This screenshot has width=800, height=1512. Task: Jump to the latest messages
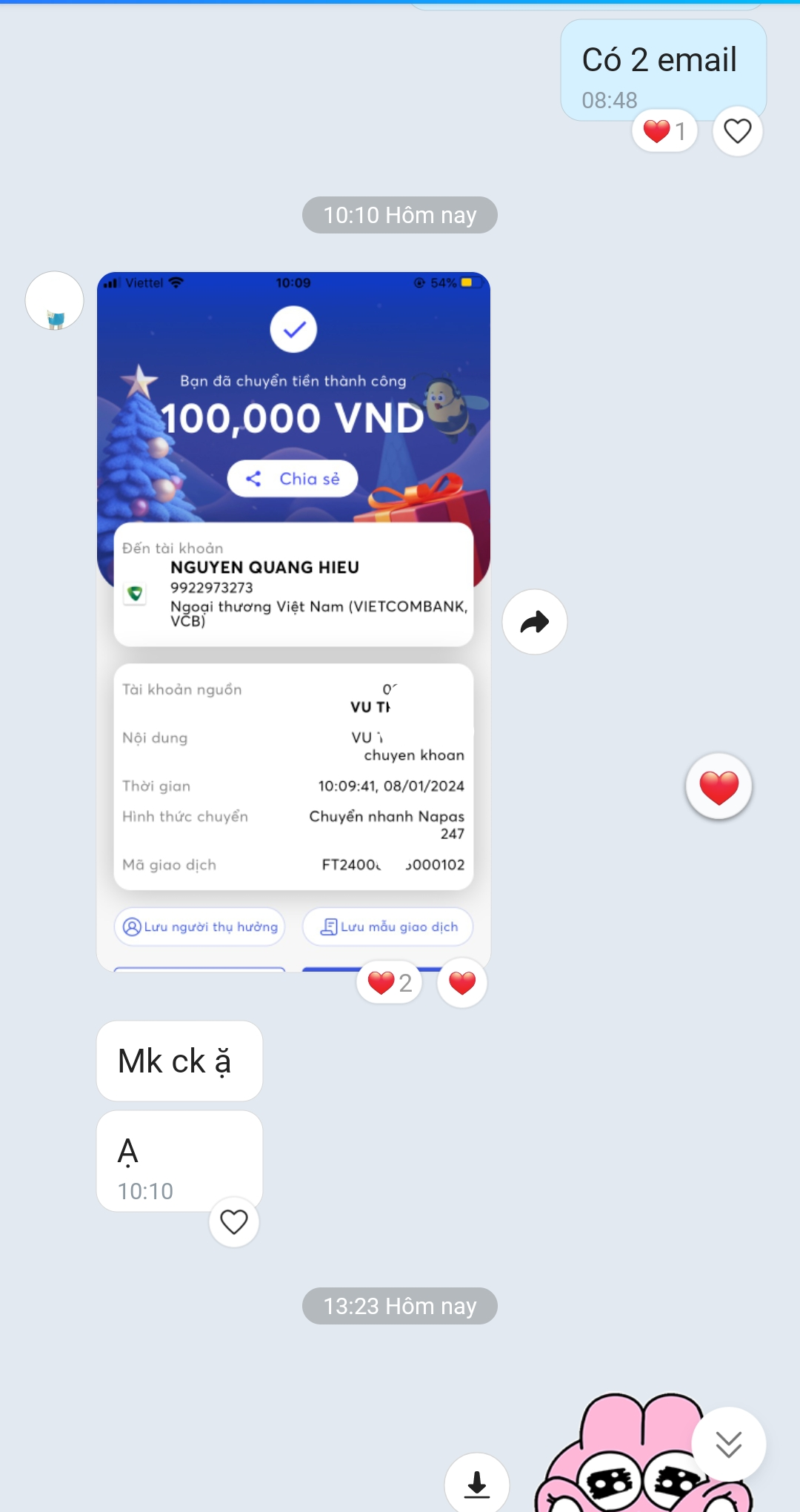pos(729,1444)
